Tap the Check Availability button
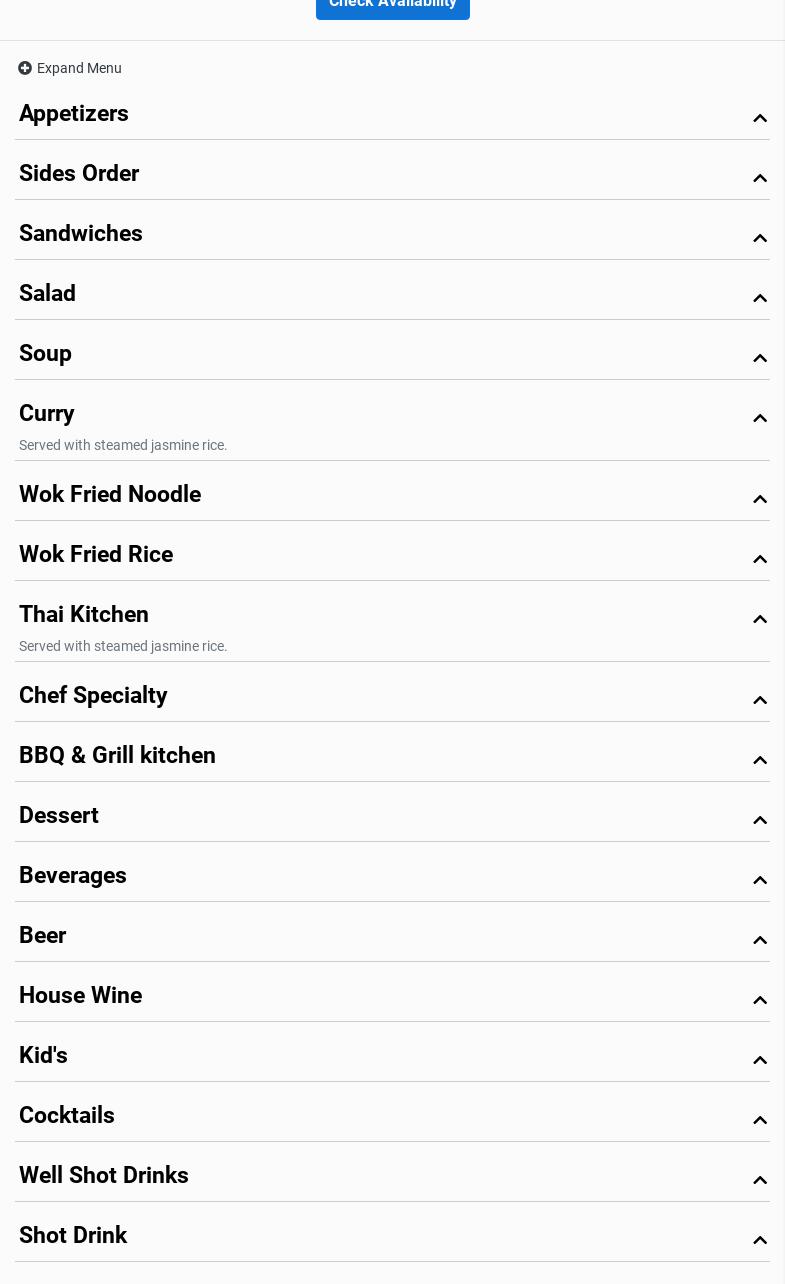Screen dimensions: 785x1284 pyautogui.click(x=392, y=5)
